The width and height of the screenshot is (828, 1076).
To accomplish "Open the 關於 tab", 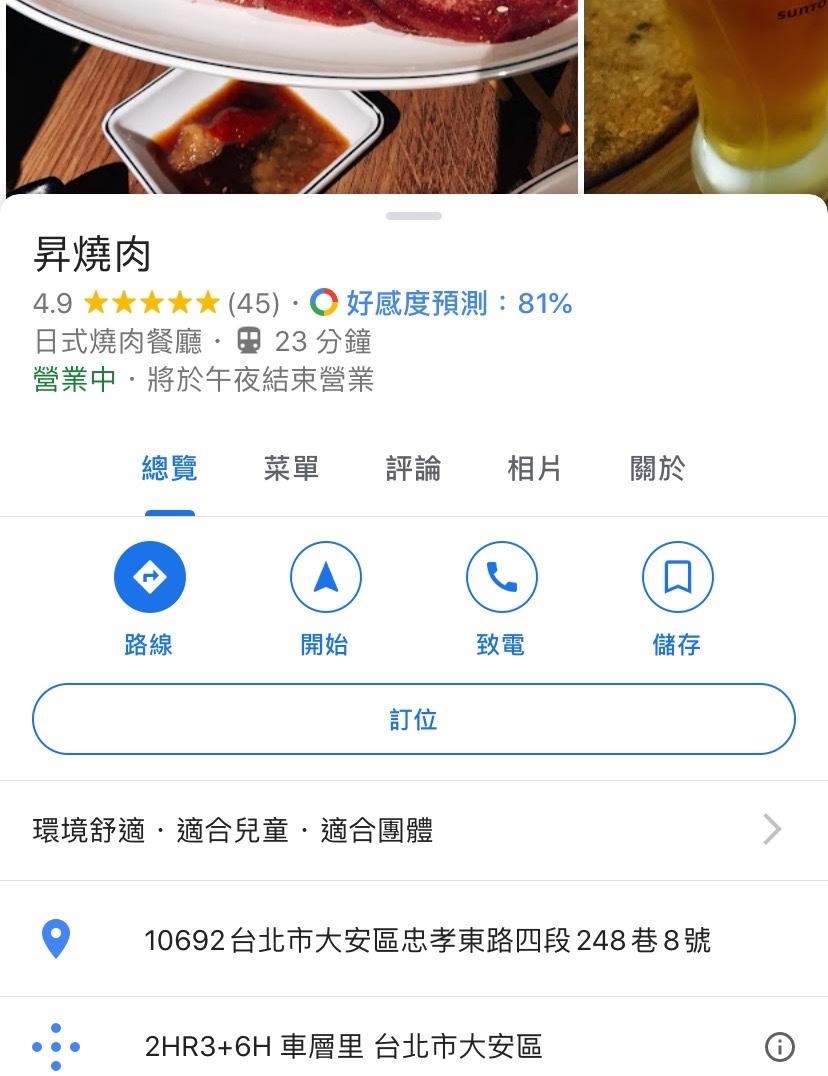I will click(x=657, y=469).
